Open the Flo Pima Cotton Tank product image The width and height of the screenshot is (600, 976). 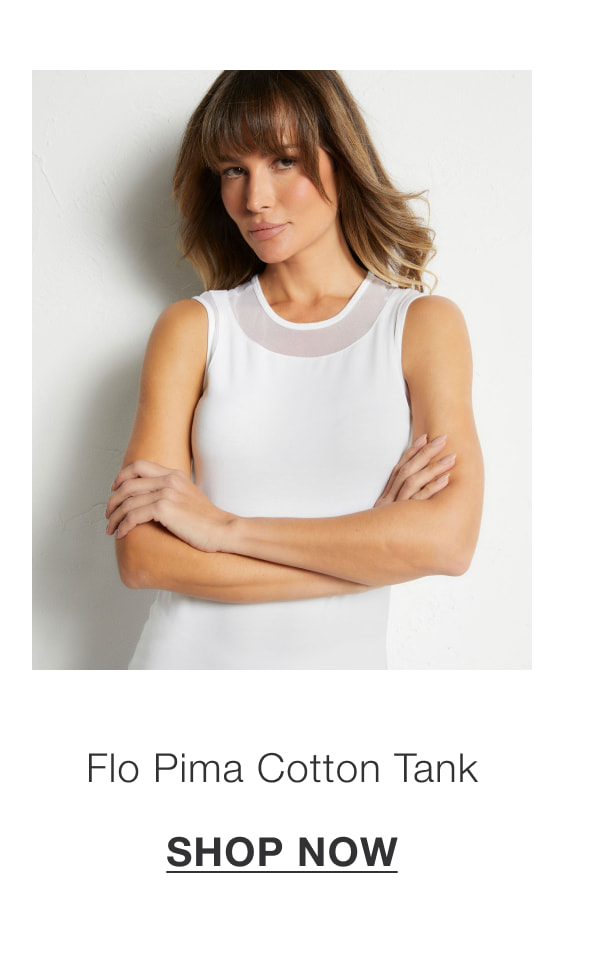pos(282,370)
